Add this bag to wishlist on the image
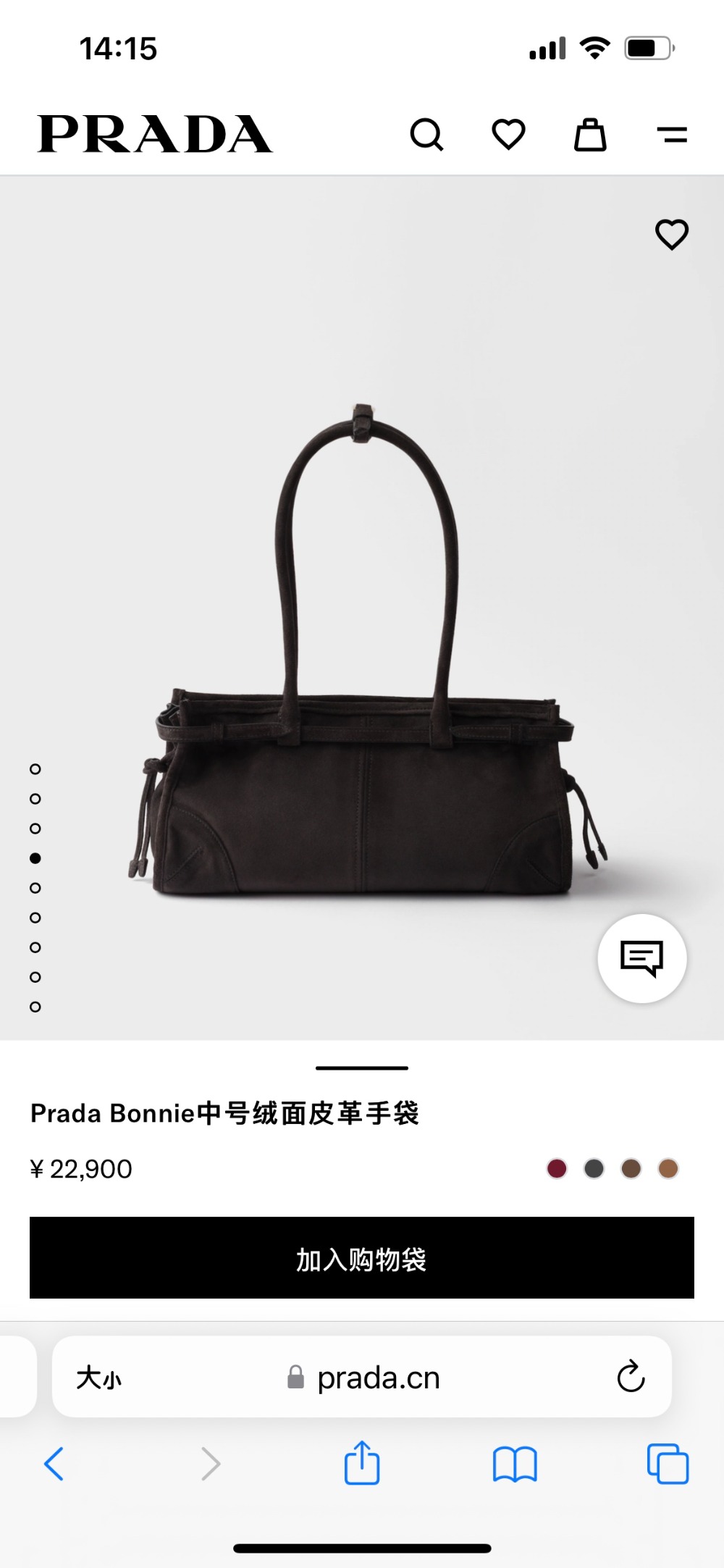 point(671,235)
